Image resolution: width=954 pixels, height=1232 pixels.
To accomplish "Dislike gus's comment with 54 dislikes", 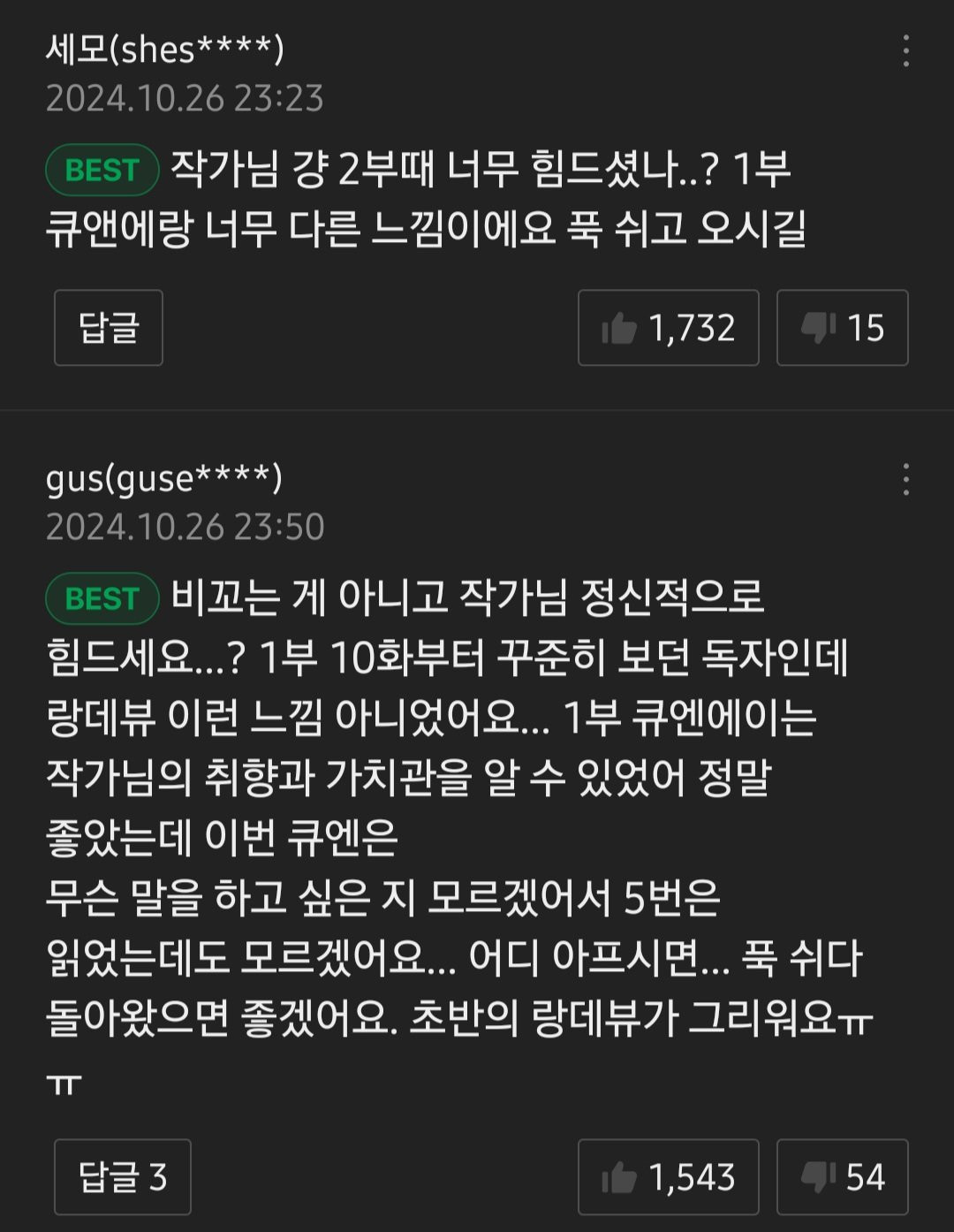I will (842, 1177).
